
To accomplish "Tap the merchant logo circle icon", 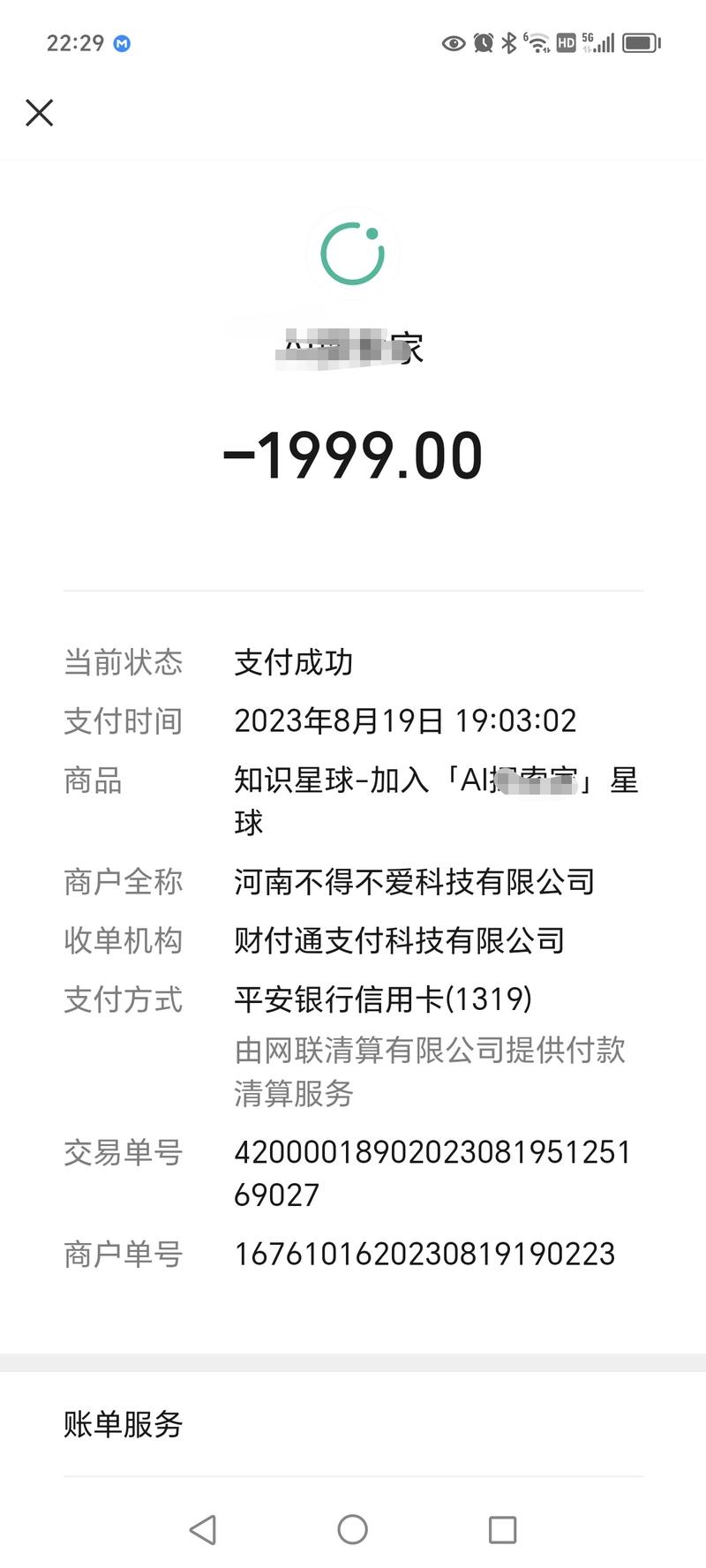I will coord(353,253).
